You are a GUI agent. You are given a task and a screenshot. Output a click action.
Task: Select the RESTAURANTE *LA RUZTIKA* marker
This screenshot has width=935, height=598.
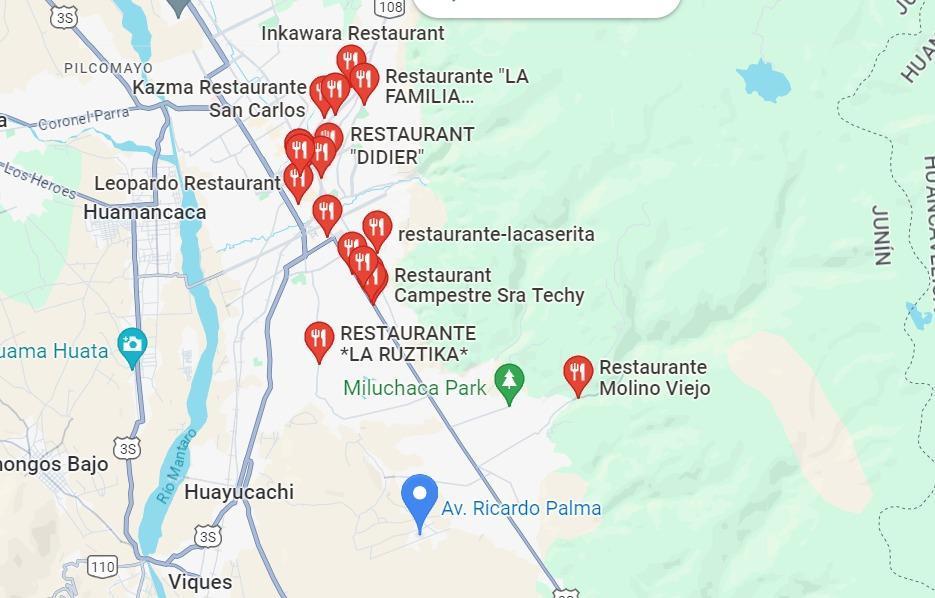tap(319, 338)
